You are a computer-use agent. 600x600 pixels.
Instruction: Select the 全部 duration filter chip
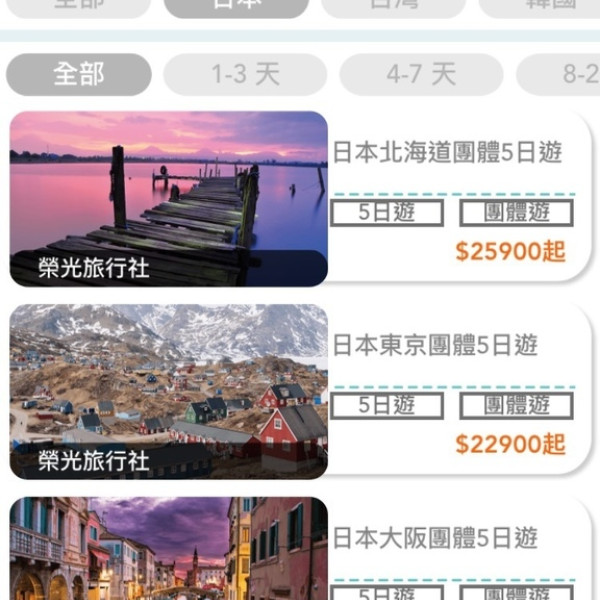79,75
